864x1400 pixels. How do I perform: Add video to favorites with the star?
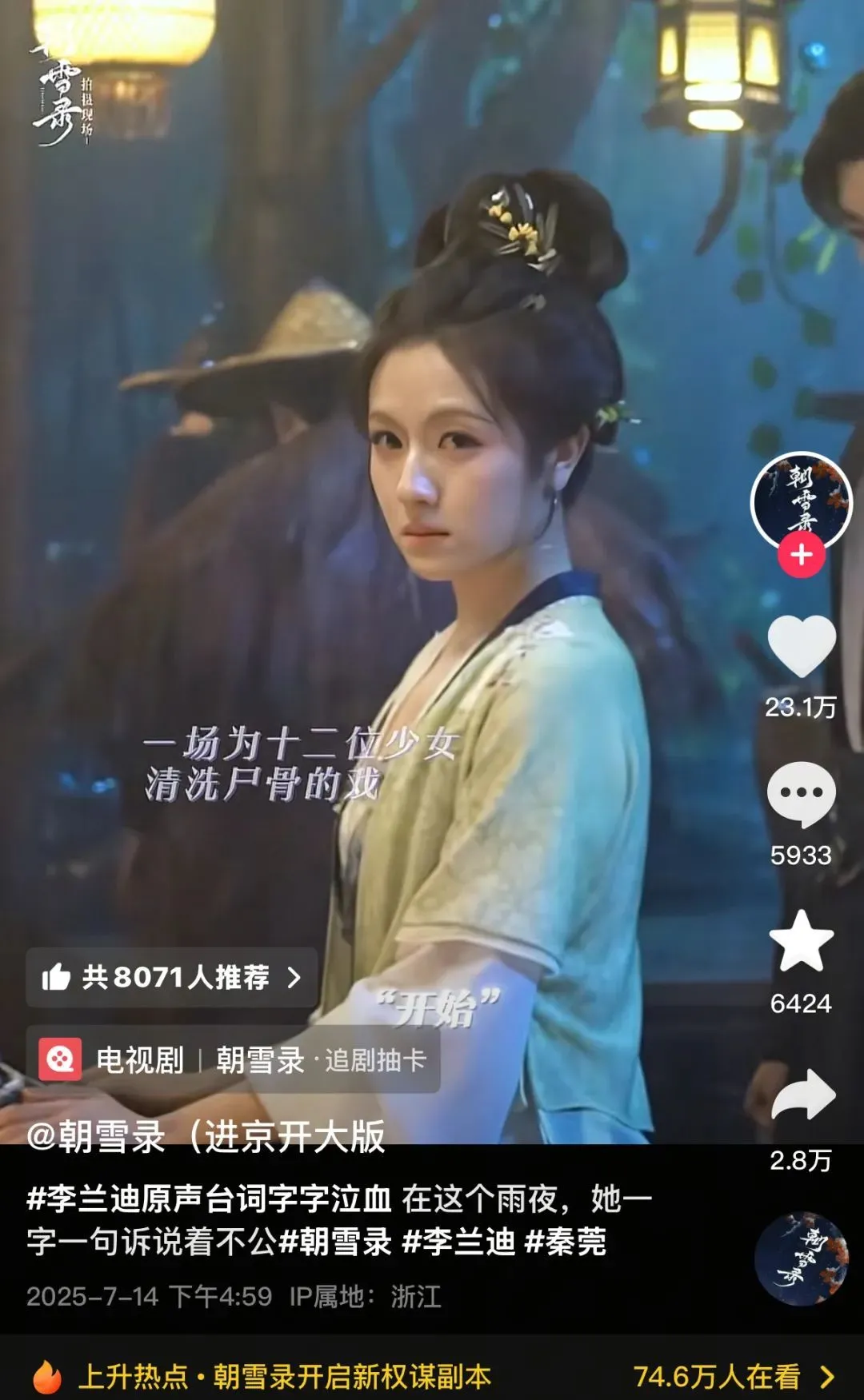[x=801, y=942]
